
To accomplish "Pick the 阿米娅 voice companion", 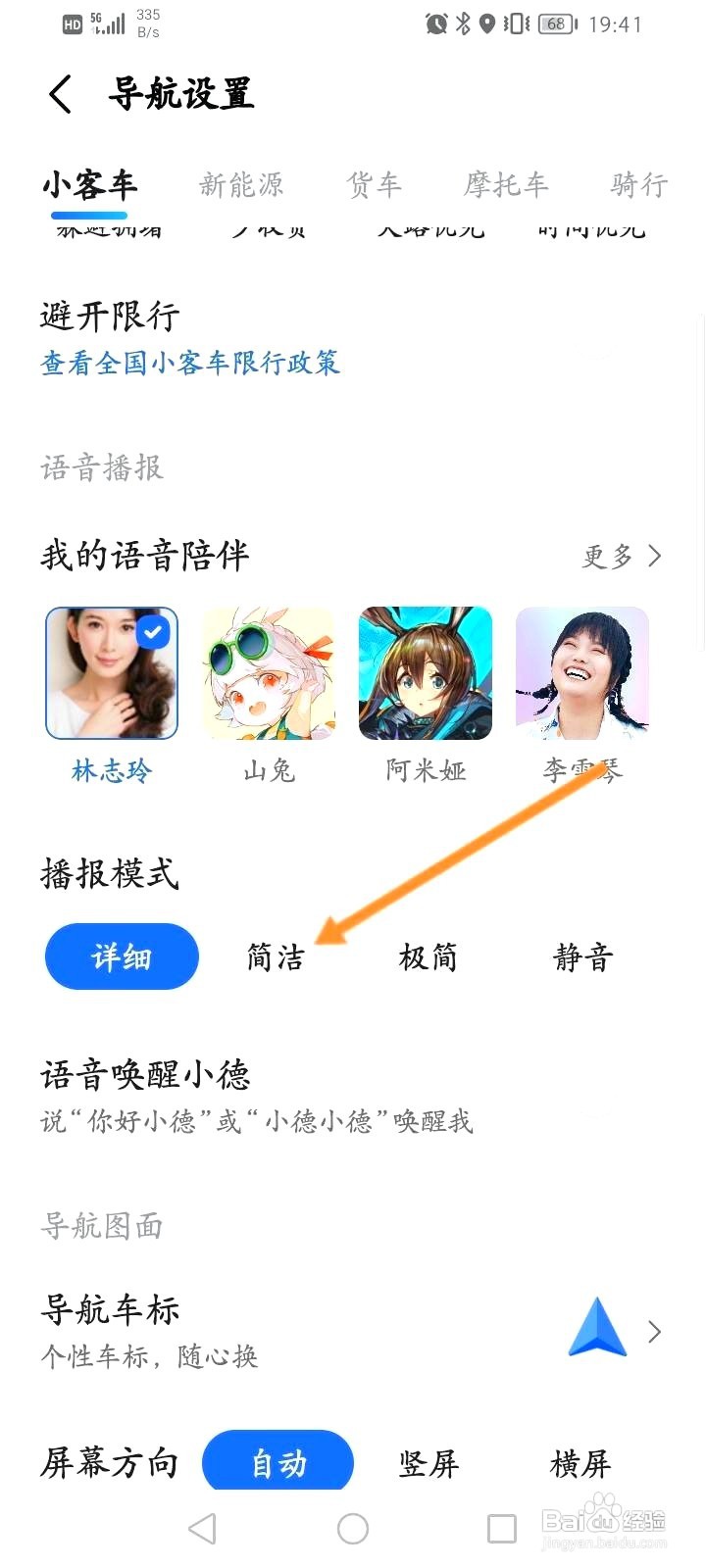I will click(425, 672).
